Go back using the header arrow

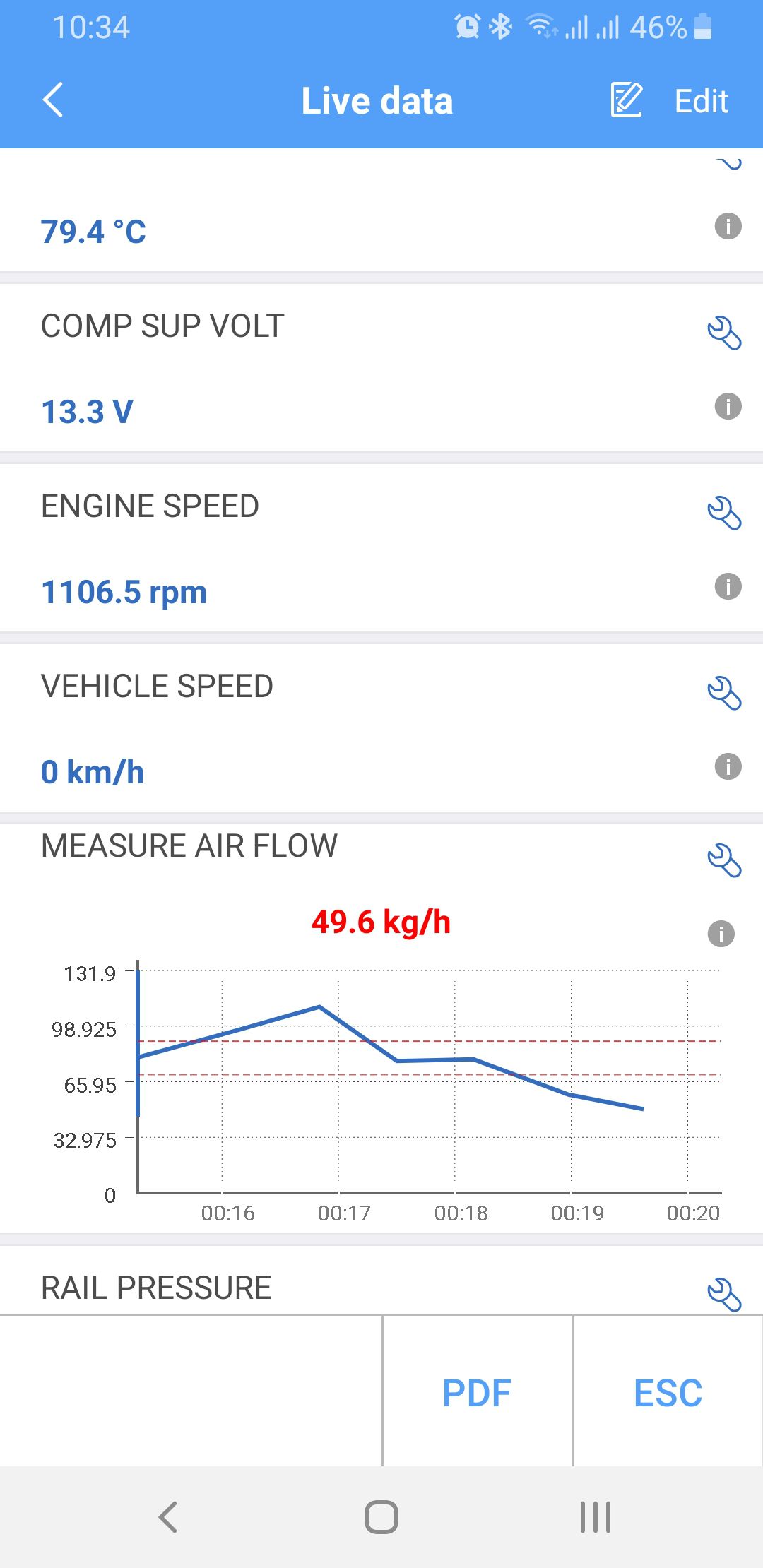[x=53, y=100]
